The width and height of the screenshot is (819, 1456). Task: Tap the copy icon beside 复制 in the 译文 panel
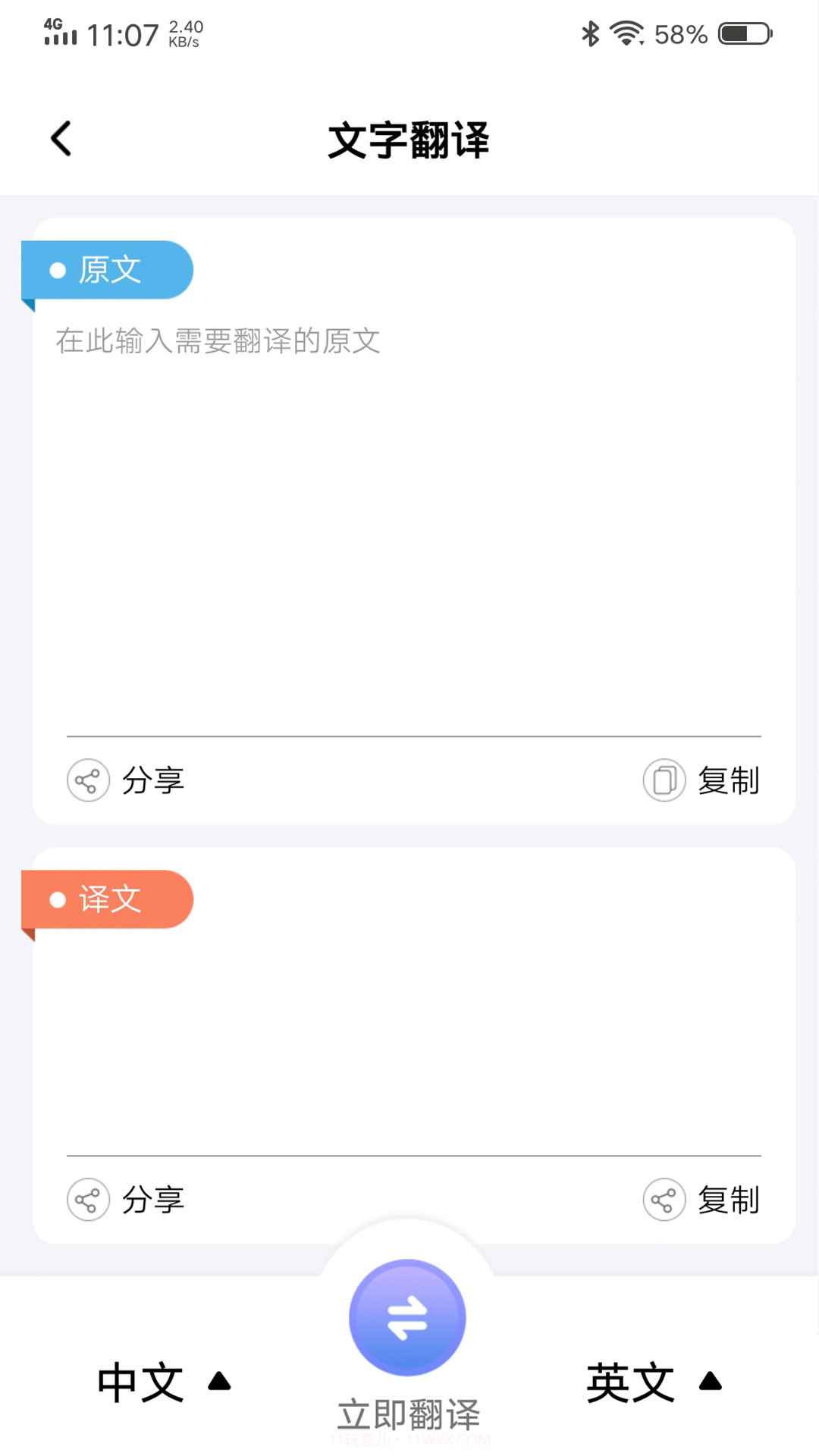pos(664,1200)
